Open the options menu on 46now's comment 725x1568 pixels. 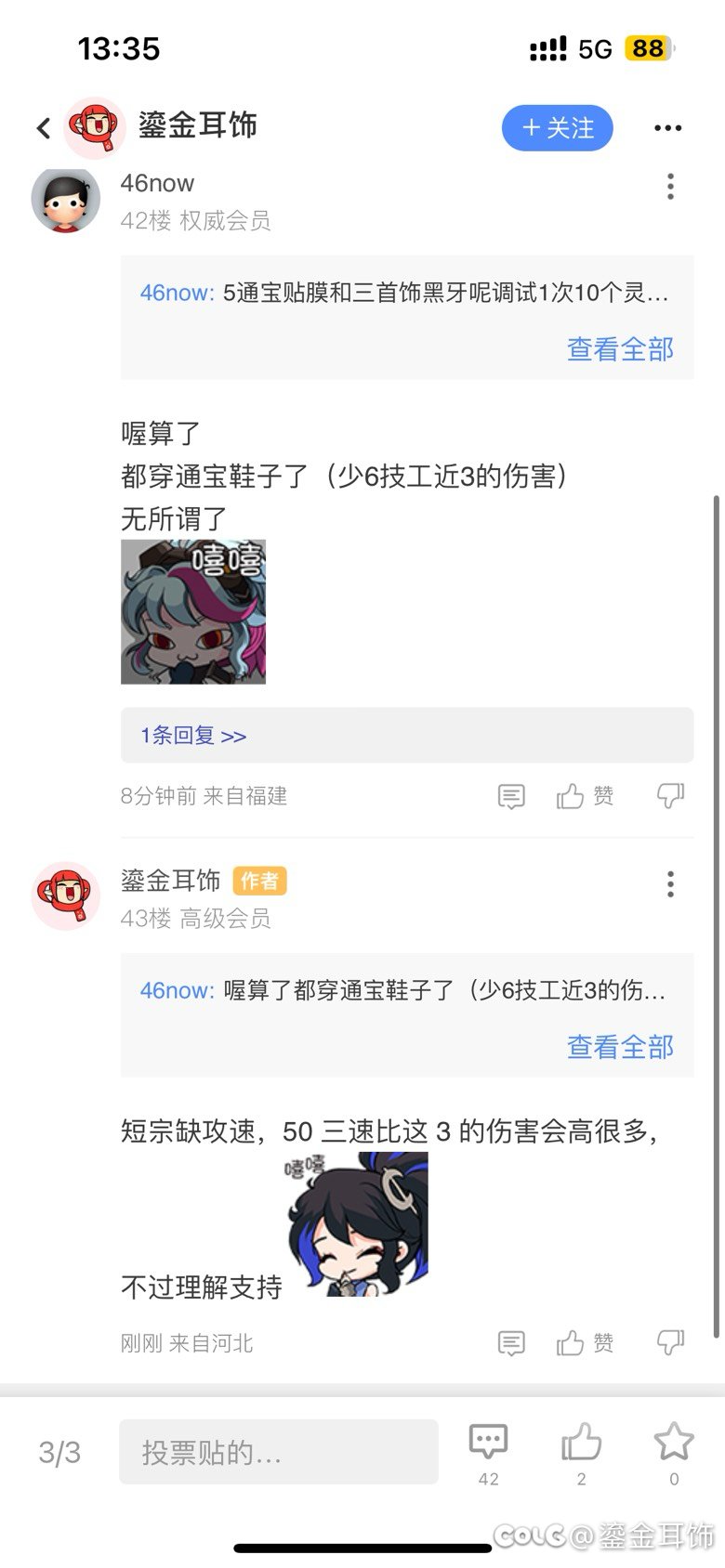670,187
